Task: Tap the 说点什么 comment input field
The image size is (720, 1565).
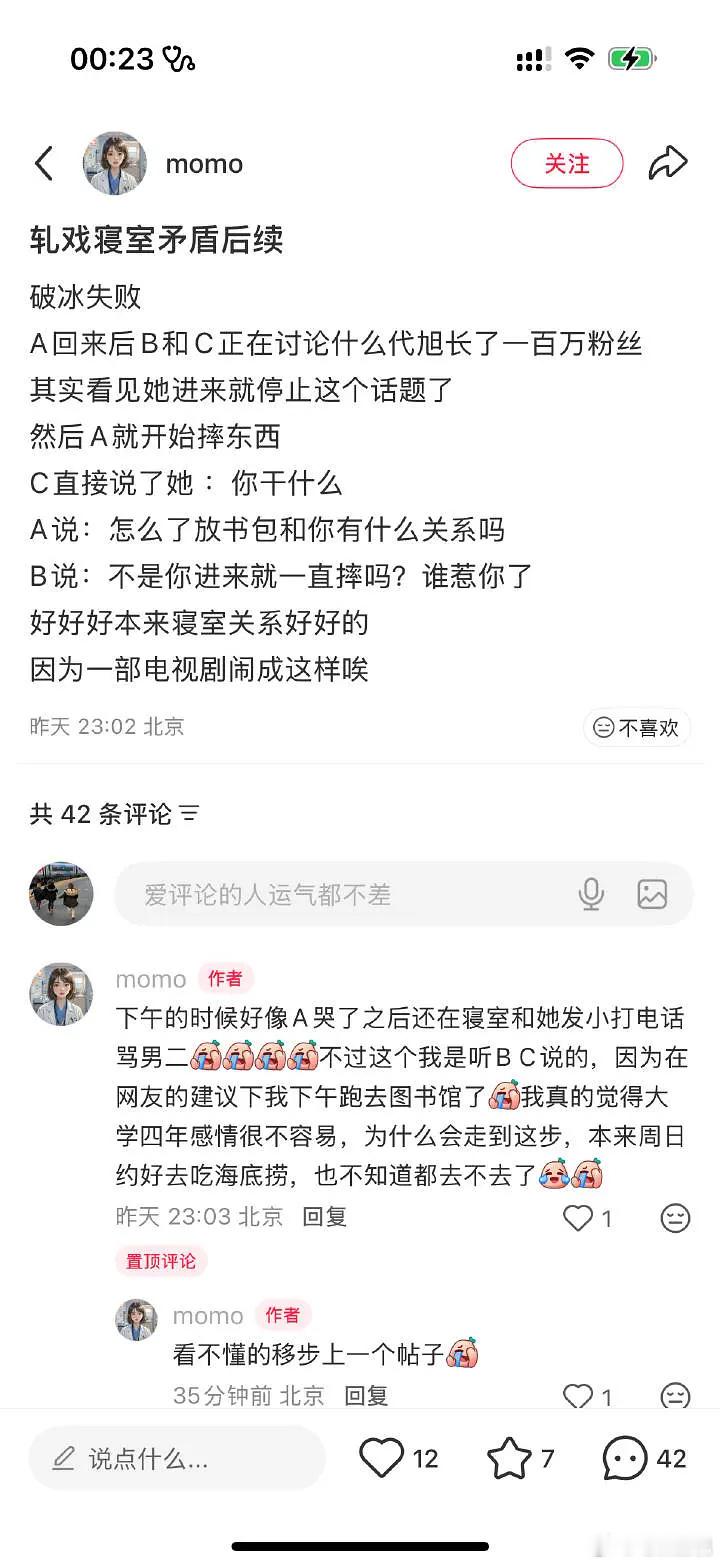Action: coord(175,1459)
